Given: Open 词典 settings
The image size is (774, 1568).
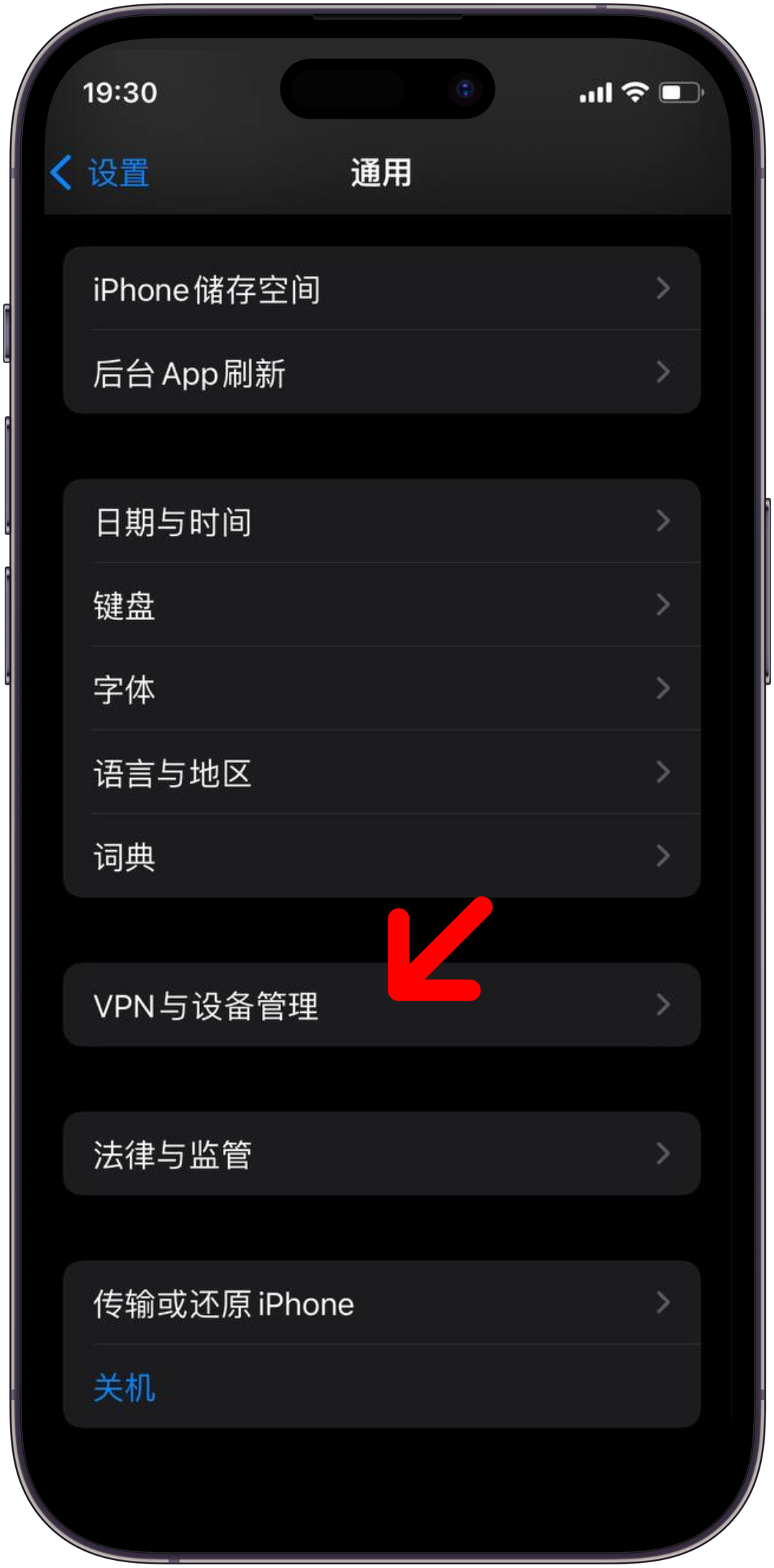Looking at the screenshot, I should pyautogui.click(x=381, y=856).
